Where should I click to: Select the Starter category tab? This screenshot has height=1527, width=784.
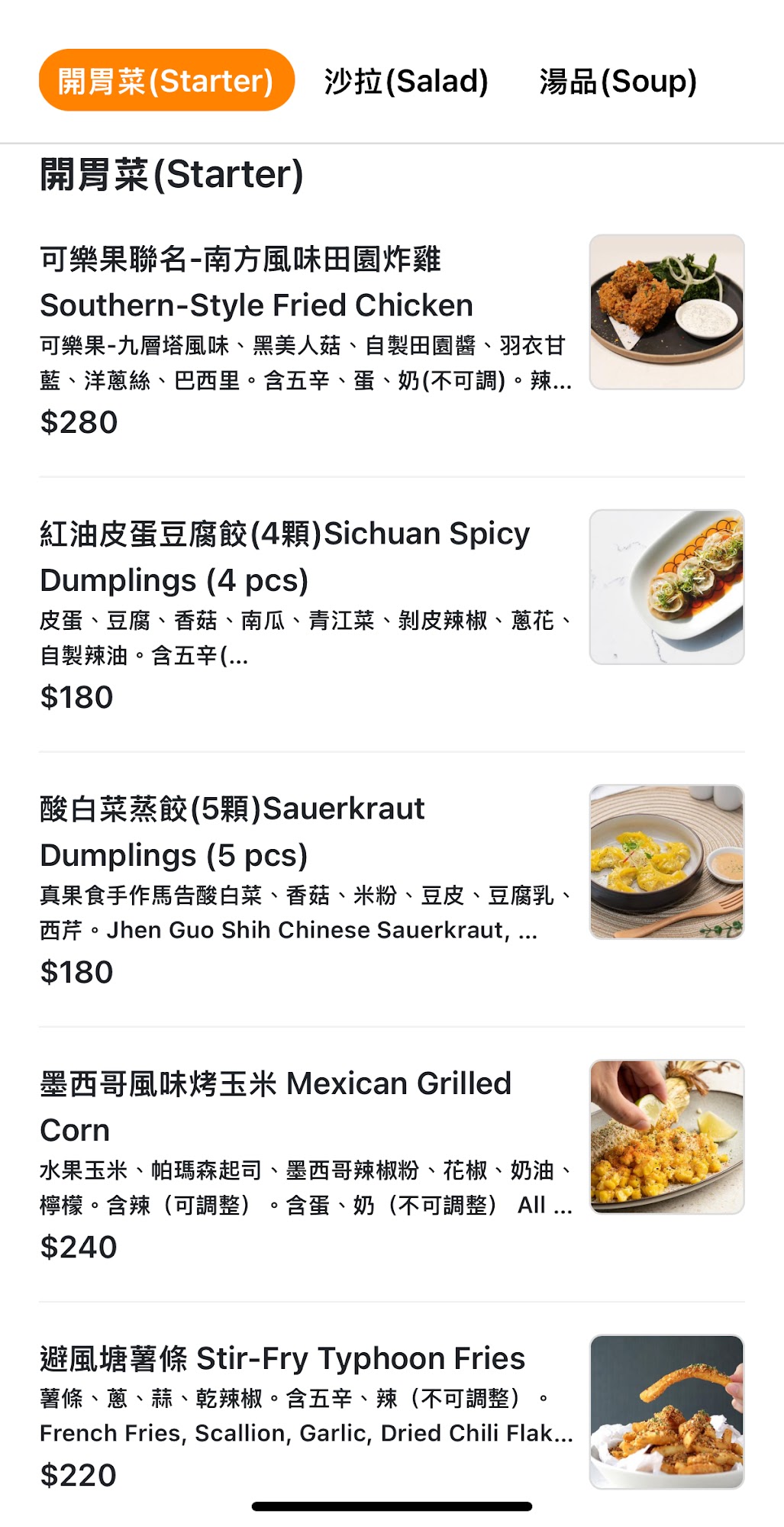tap(166, 81)
